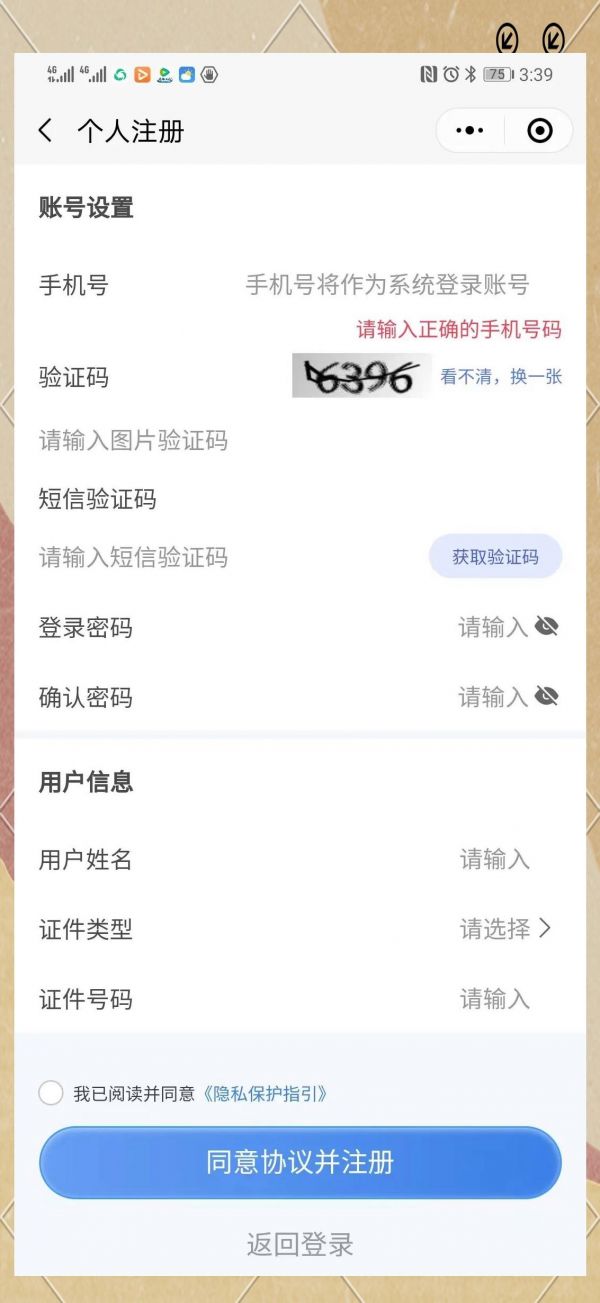
Task: Tap 返回登录 to return to login
Action: [x=300, y=1245]
